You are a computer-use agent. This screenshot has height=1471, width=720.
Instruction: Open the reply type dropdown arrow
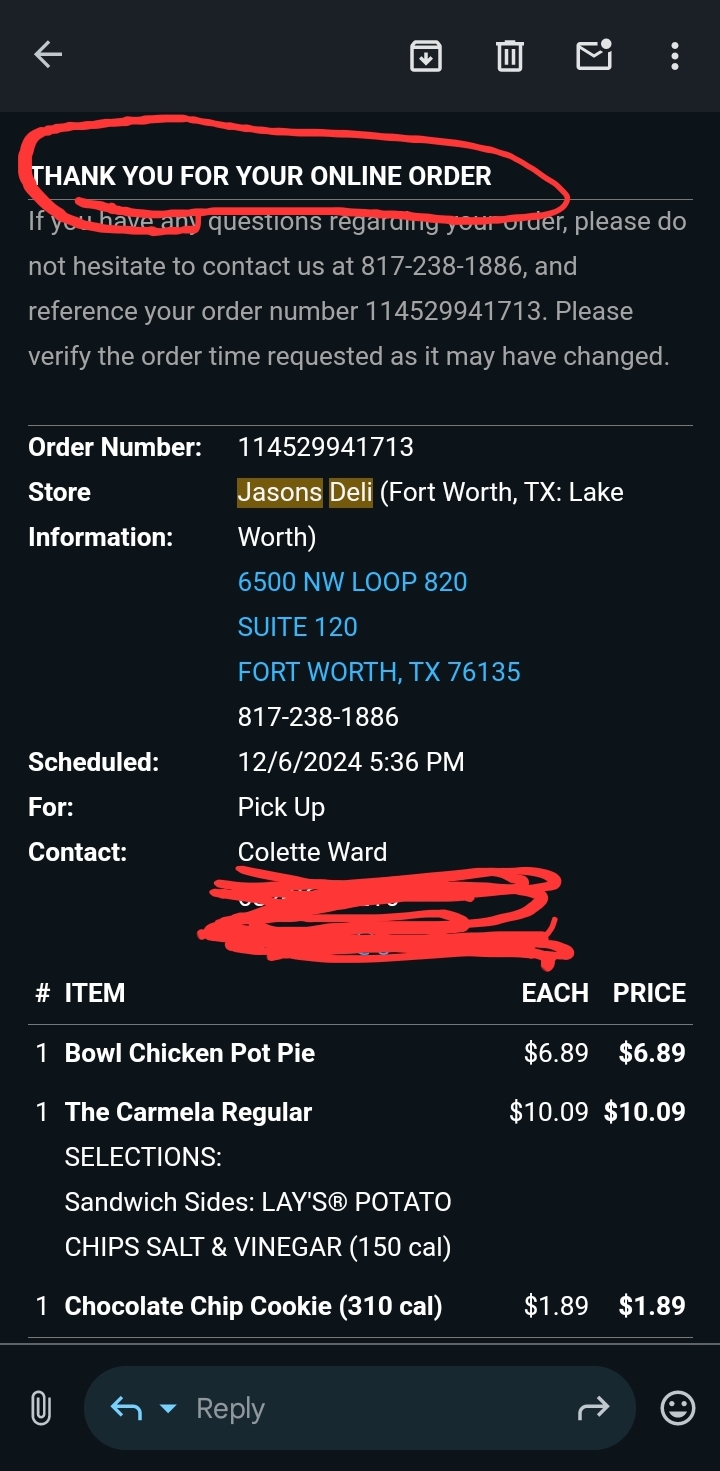coord(168,1409)
